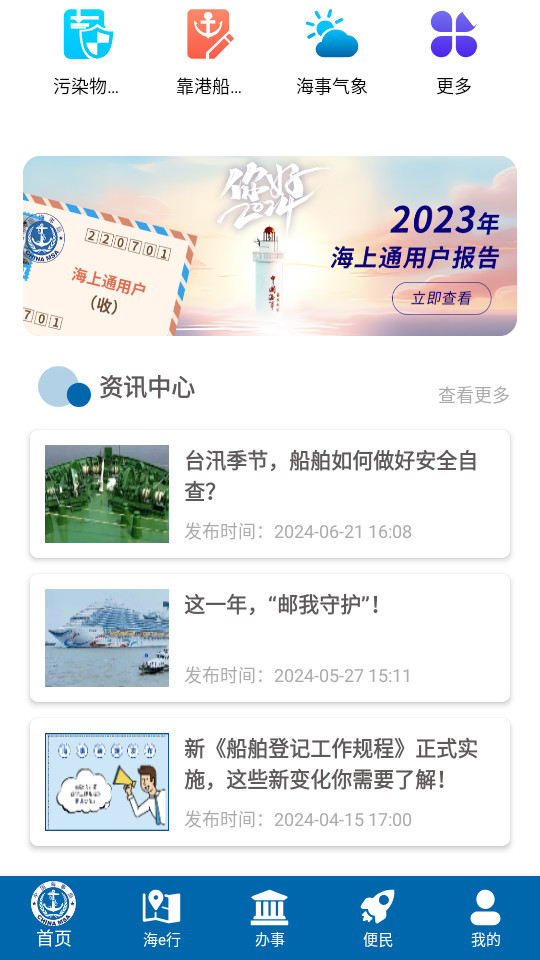The width and height of the screenshot is (540, 960).
Task: Open the 污染物 shortcut icon
Action: pos(88,34)
